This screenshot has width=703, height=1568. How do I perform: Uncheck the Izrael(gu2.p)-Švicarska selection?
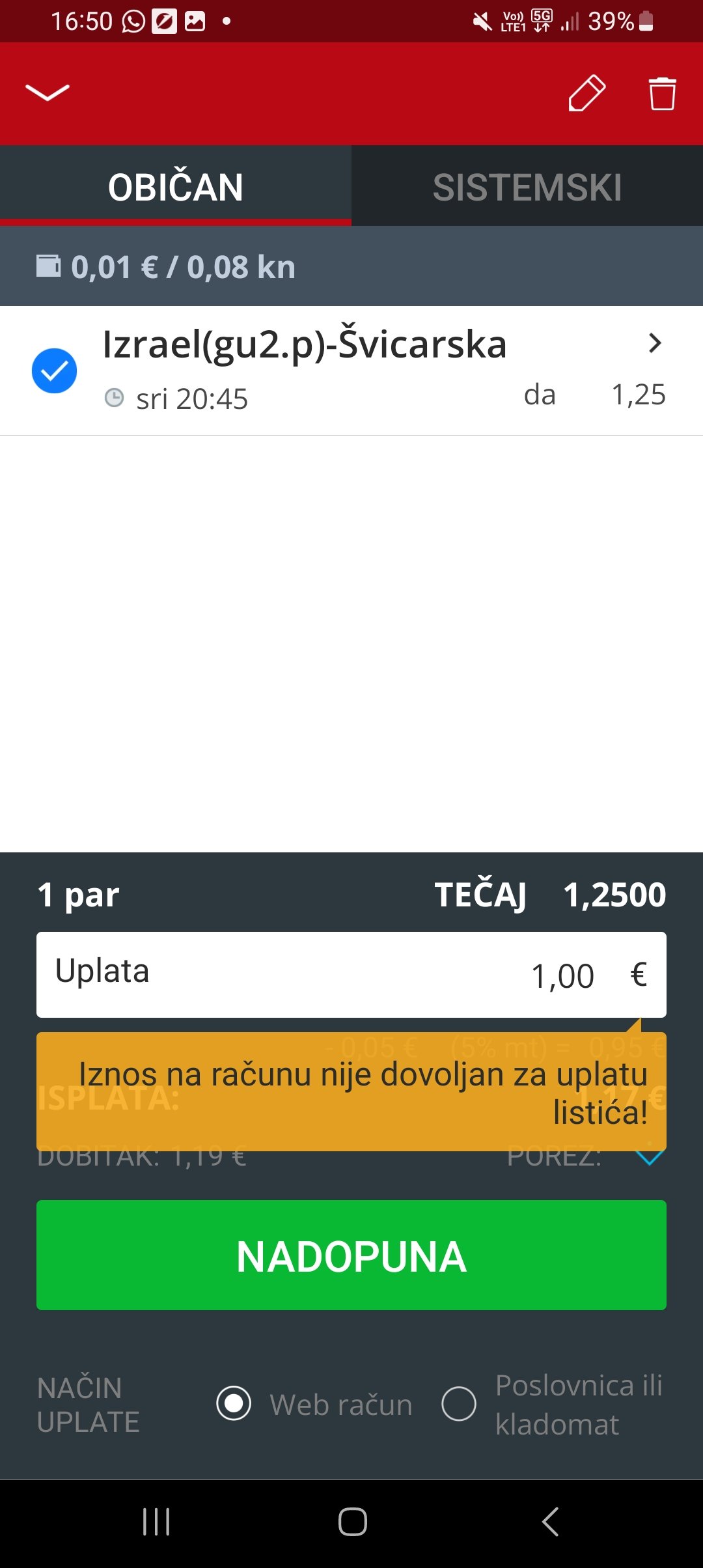pyautogui.click(x=55, y=371)
